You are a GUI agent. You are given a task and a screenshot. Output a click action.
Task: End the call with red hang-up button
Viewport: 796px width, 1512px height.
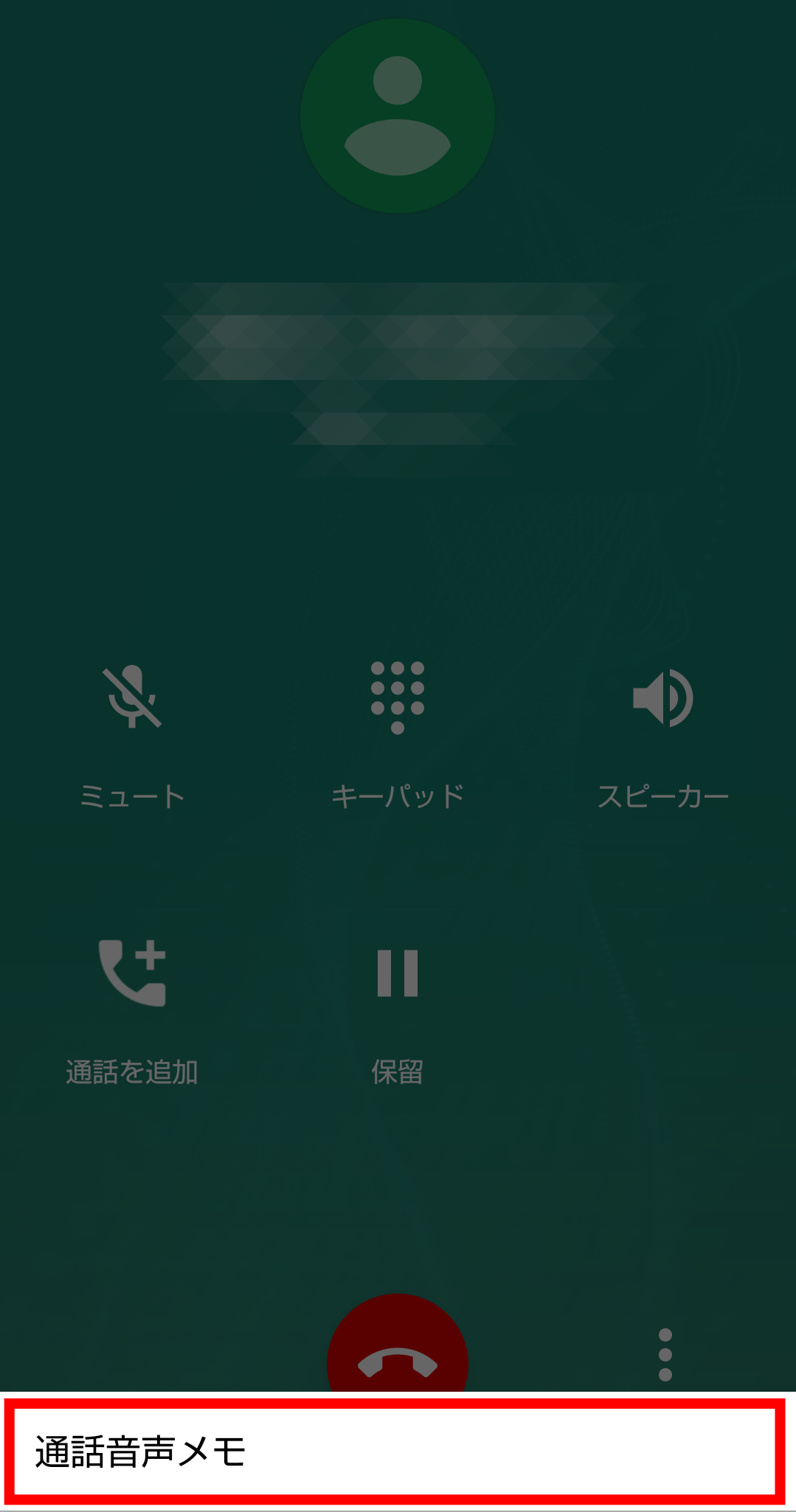pyautogui.click(x=398, y=1344)
